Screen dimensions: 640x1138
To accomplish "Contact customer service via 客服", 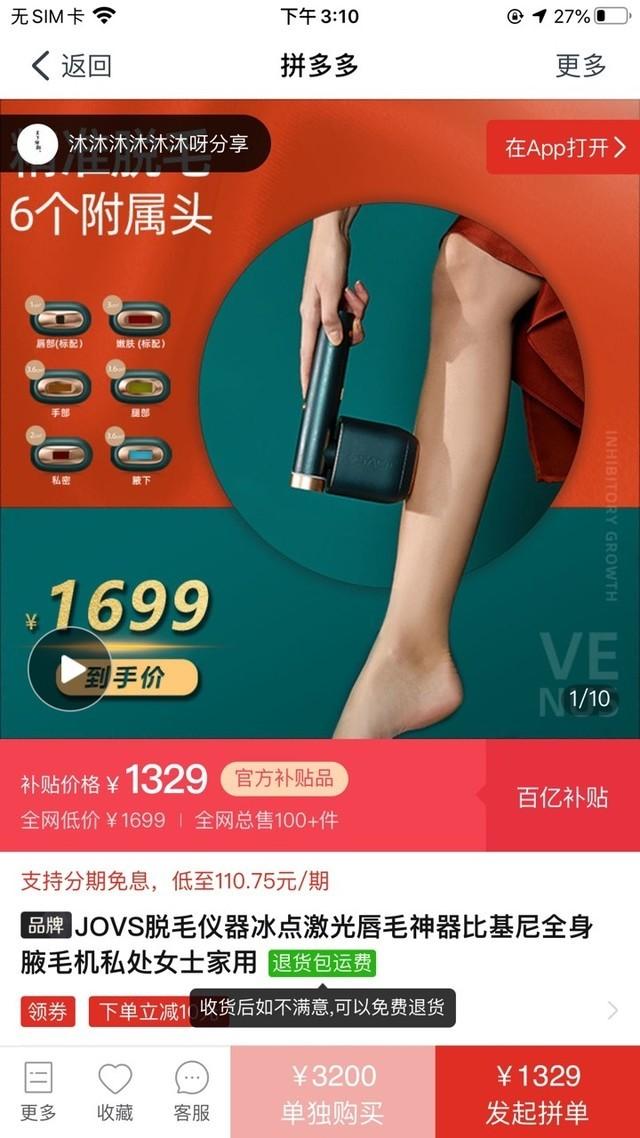I will (192, 1092).
